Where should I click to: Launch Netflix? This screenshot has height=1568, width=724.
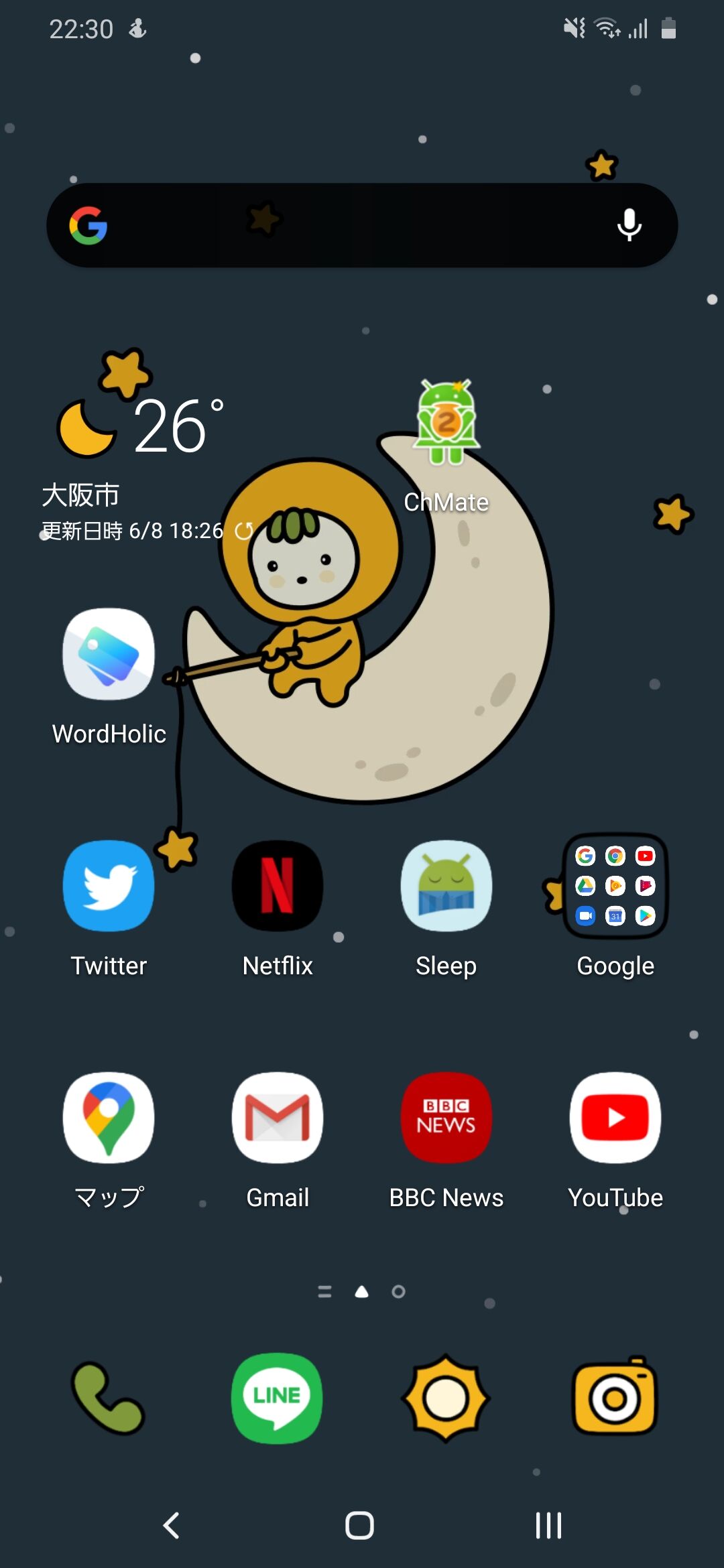click(x=278, y=886)
